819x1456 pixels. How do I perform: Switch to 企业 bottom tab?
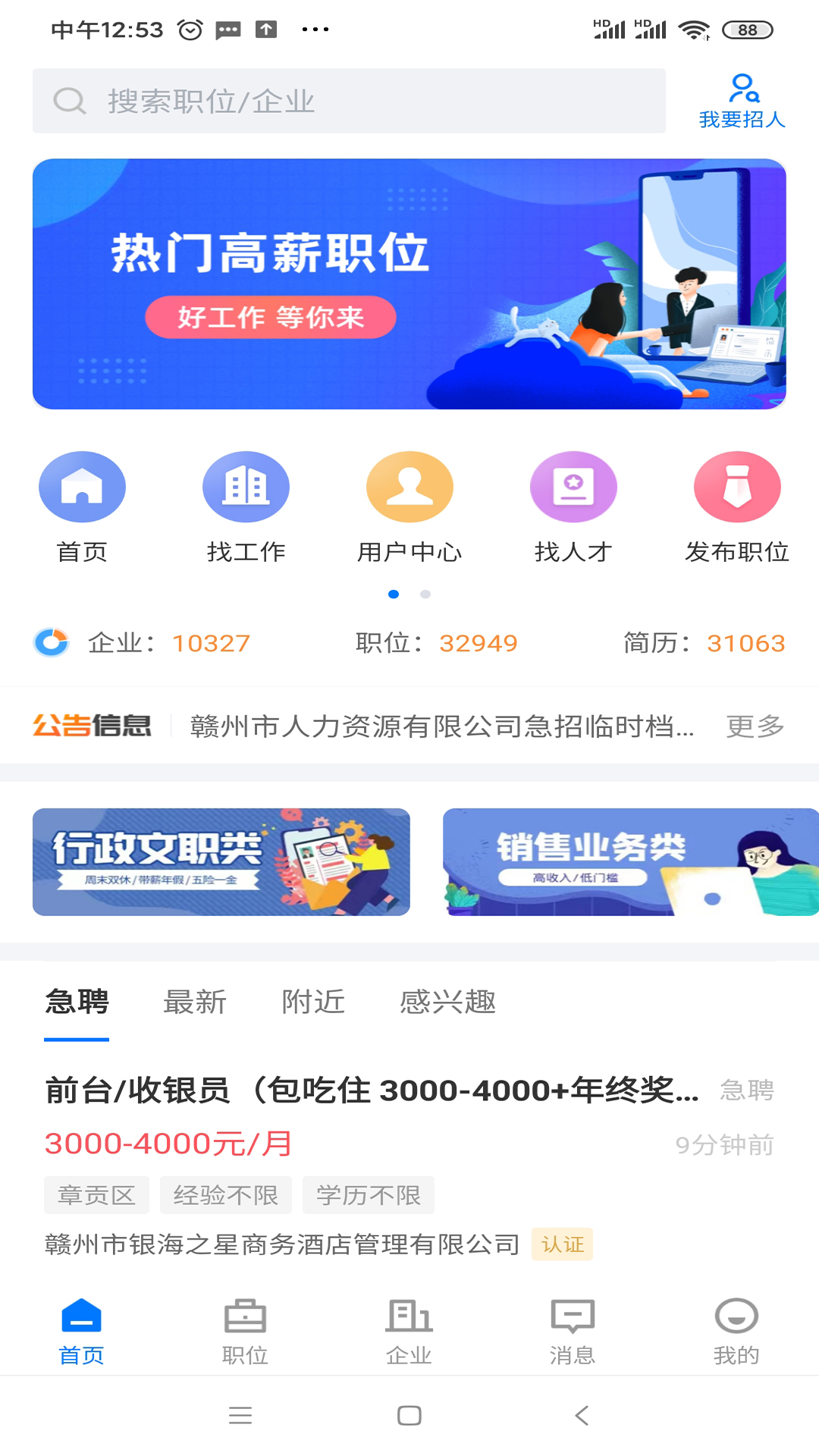point(409,1332)
